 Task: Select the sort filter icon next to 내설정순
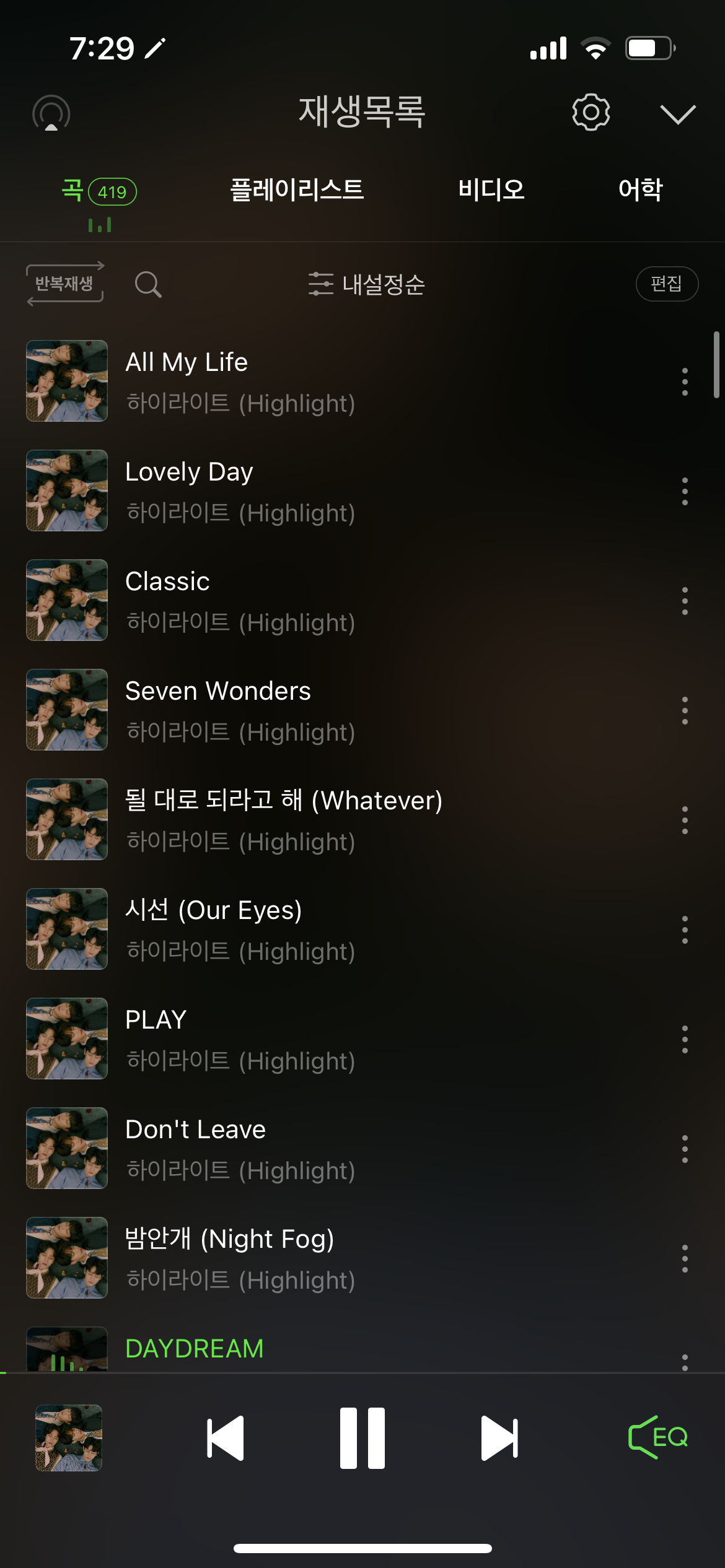point(320,285)
